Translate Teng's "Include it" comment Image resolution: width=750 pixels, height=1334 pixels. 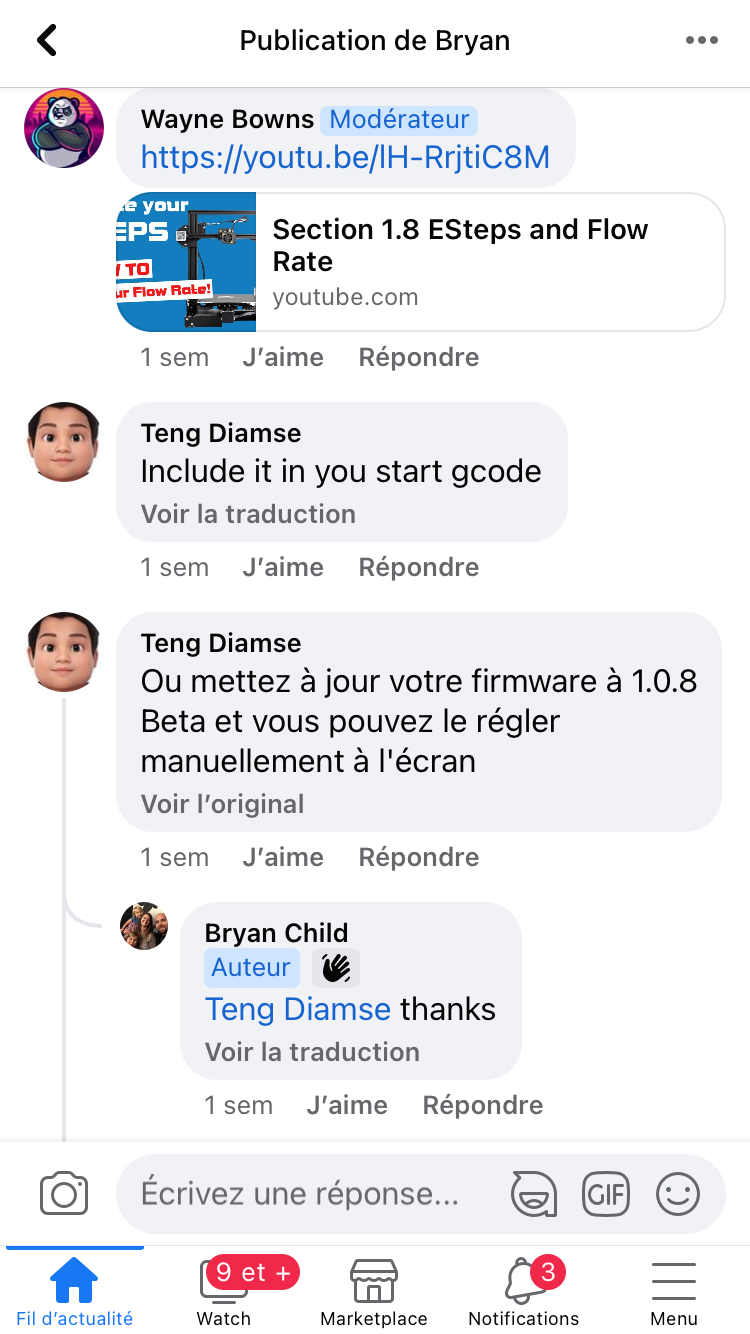click(x=248, y=514)
